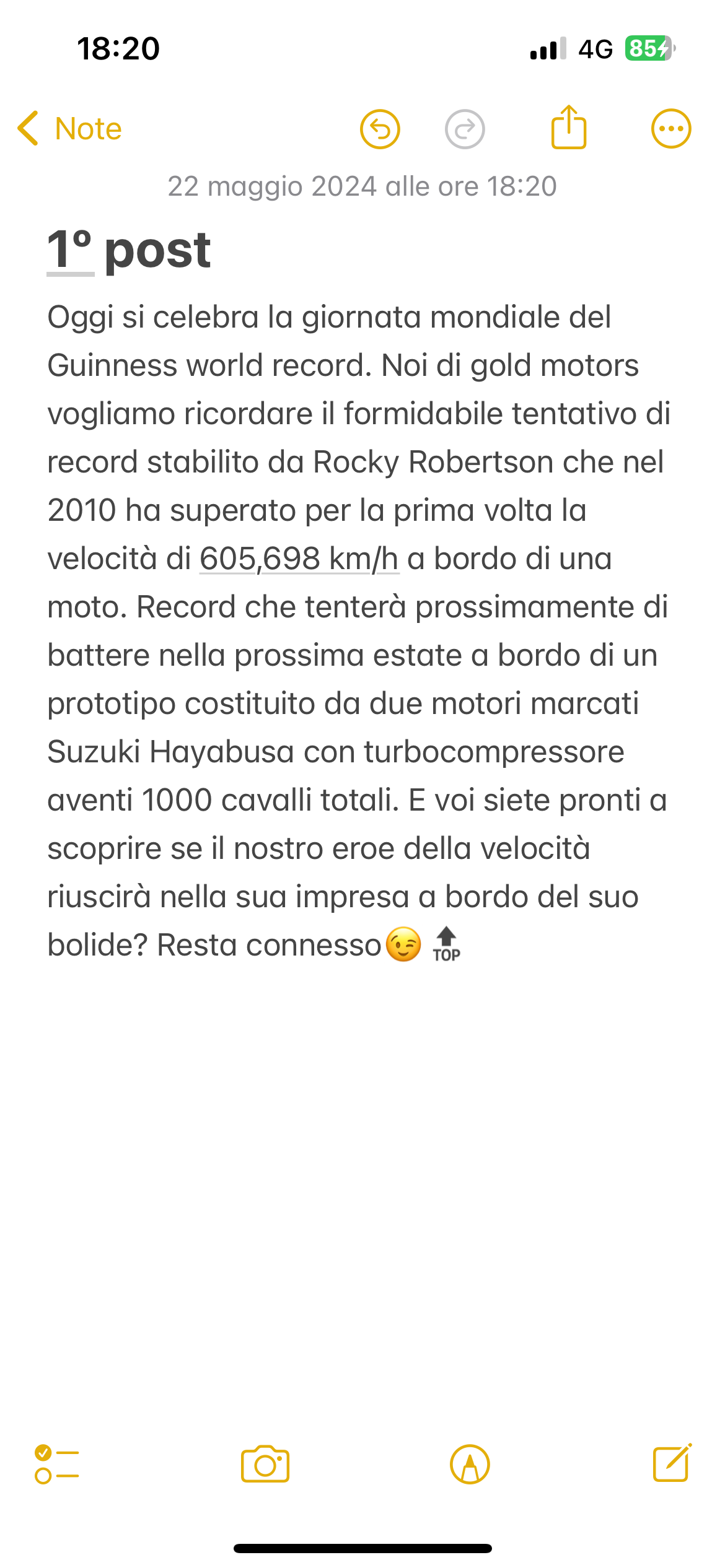The image size is (725, 1568).
Task: Tap the underlined 605,698 km/h link
Action: pyautogui.click(x=299, y=559)
